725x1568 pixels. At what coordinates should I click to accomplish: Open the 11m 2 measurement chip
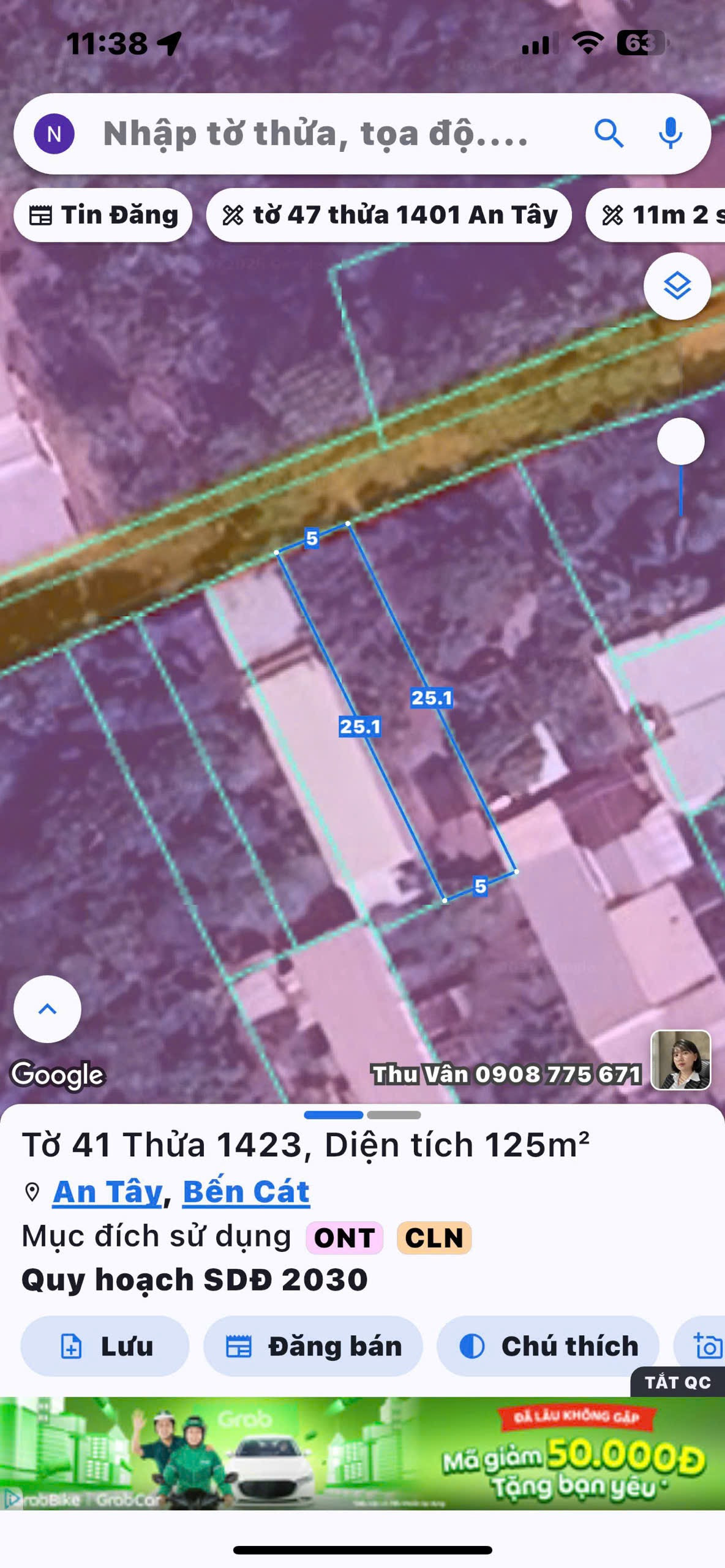pos(655,215)
